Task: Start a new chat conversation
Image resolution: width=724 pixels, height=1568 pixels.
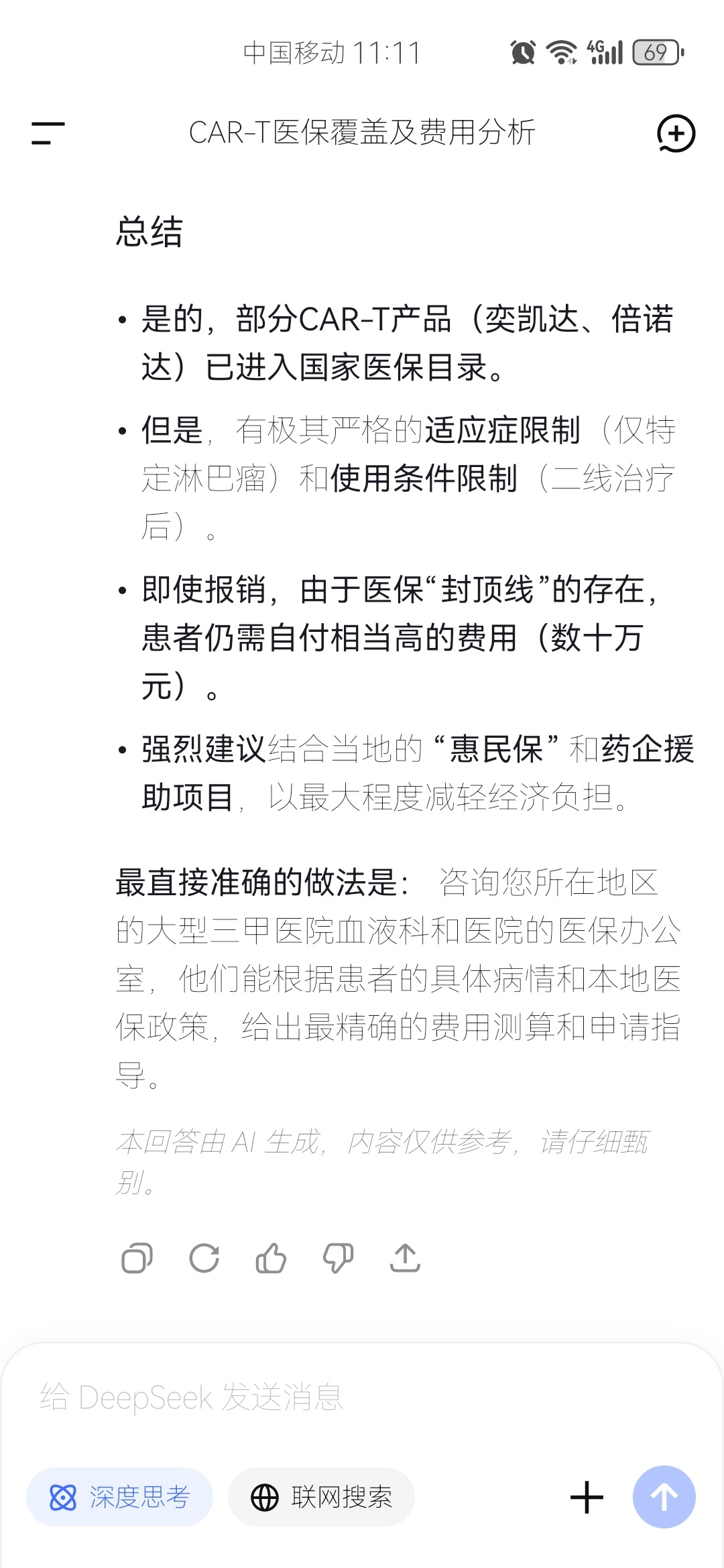Action: [x=676, y=133]
